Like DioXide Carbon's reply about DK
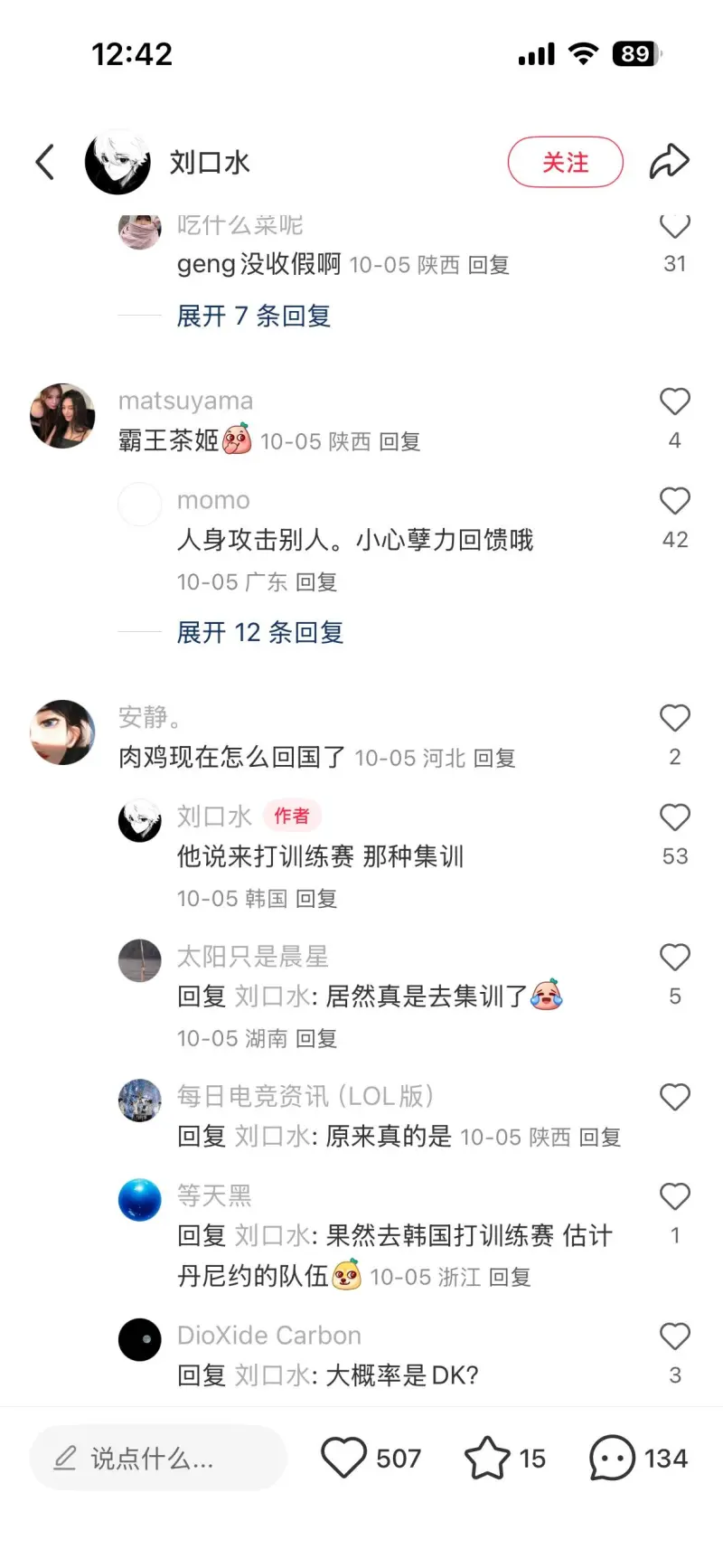This screenshot has width=723, height=1568. point(674,1337)
